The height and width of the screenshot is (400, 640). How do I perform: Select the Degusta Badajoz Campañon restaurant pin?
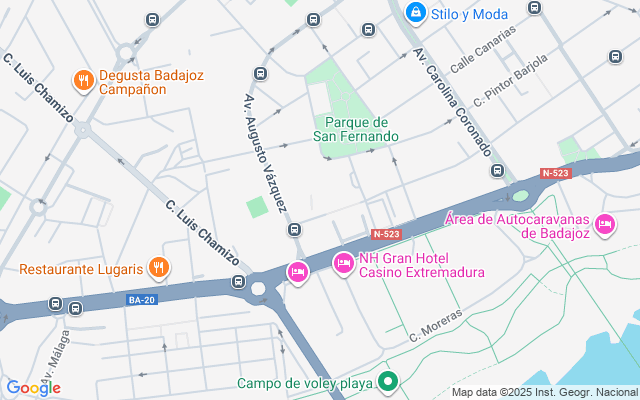pyautogui.click(x=84, y=79)
